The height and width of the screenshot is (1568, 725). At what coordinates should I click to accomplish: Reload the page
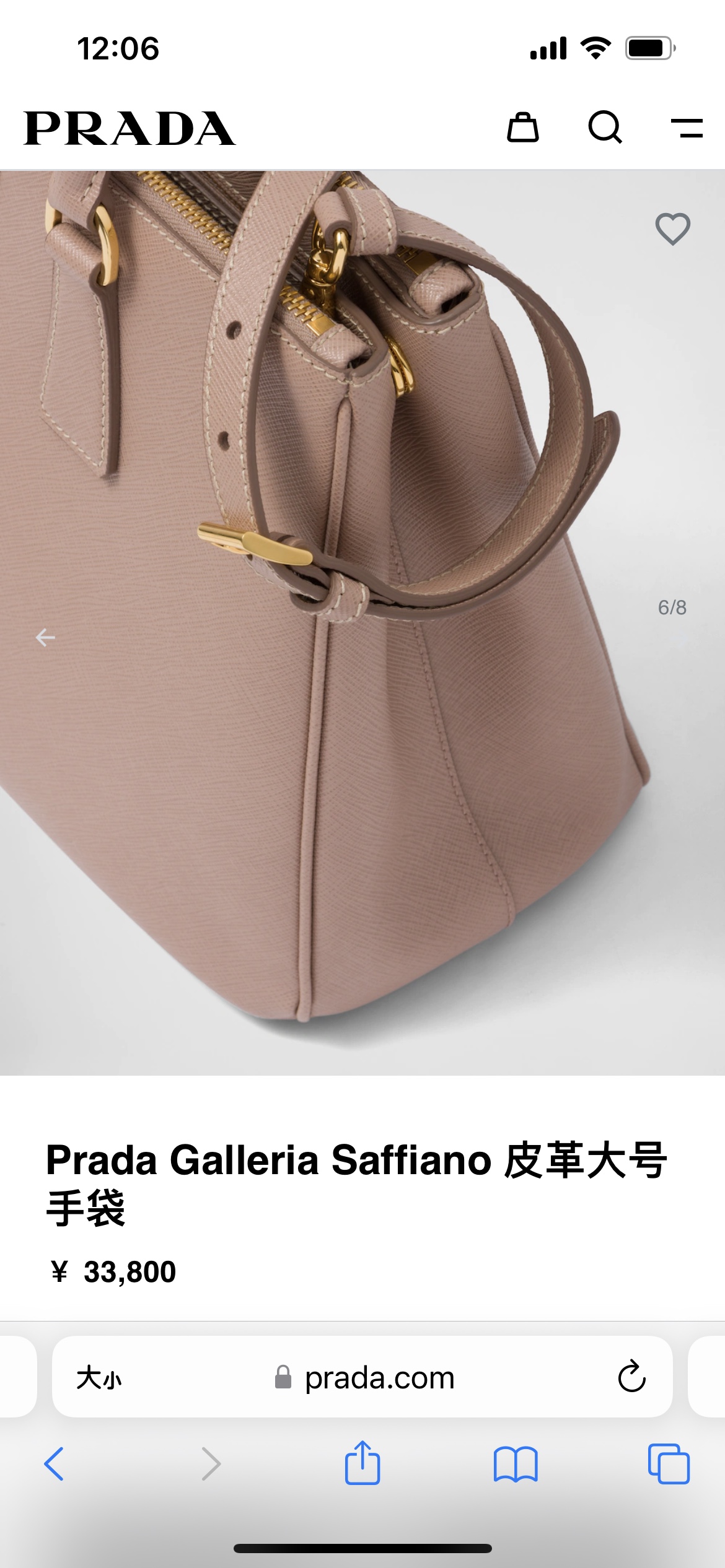point(632,1377)
